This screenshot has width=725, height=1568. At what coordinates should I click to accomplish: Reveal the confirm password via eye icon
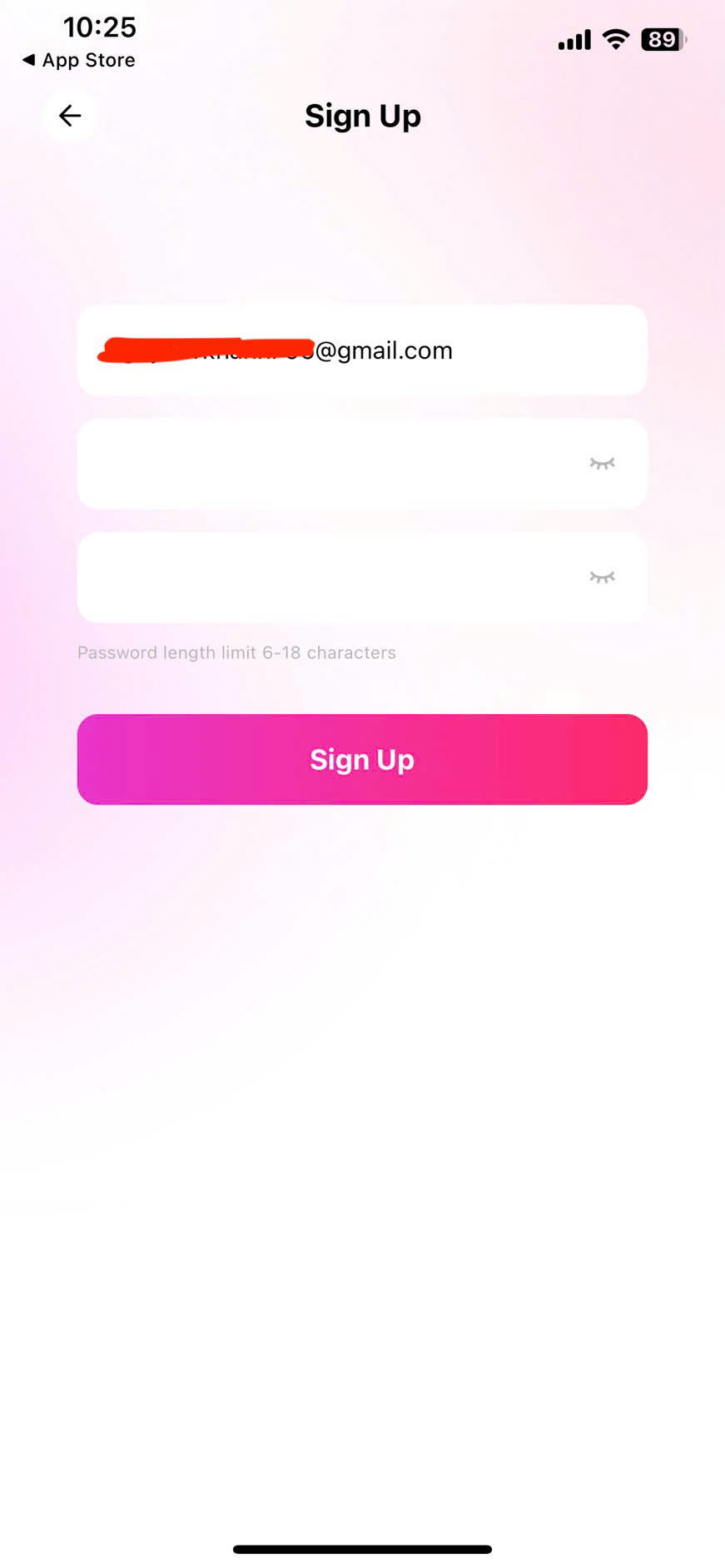(x=602, y=577)
